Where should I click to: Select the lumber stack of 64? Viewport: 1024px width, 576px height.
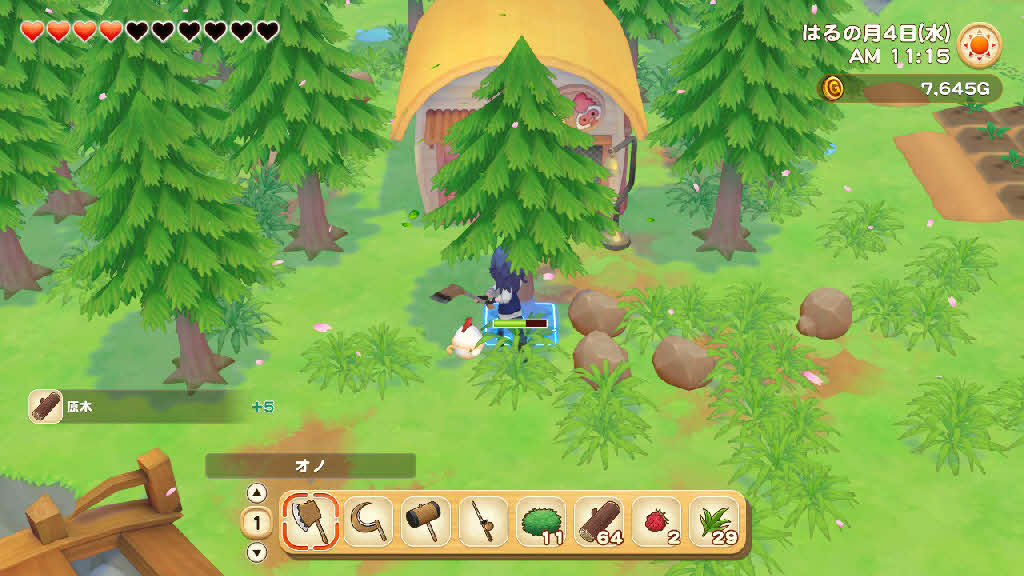(600, 521)
